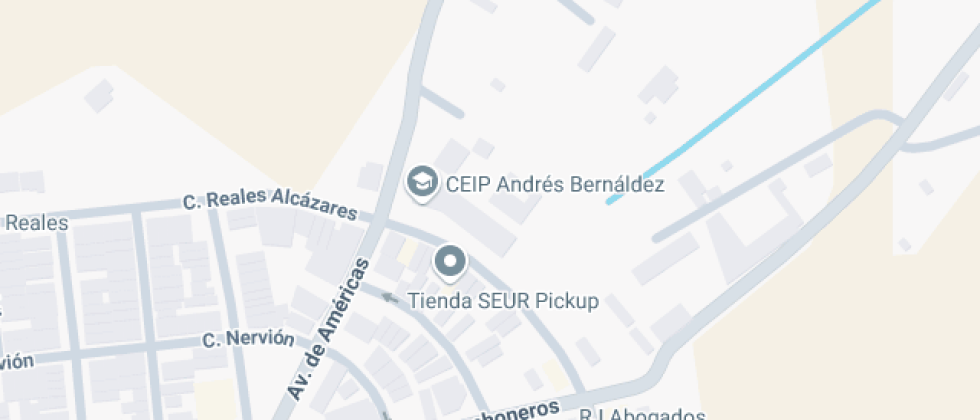
Task: Open the CEIP Andrés Bernáldez school marker
Action: [x=422, y=183]
